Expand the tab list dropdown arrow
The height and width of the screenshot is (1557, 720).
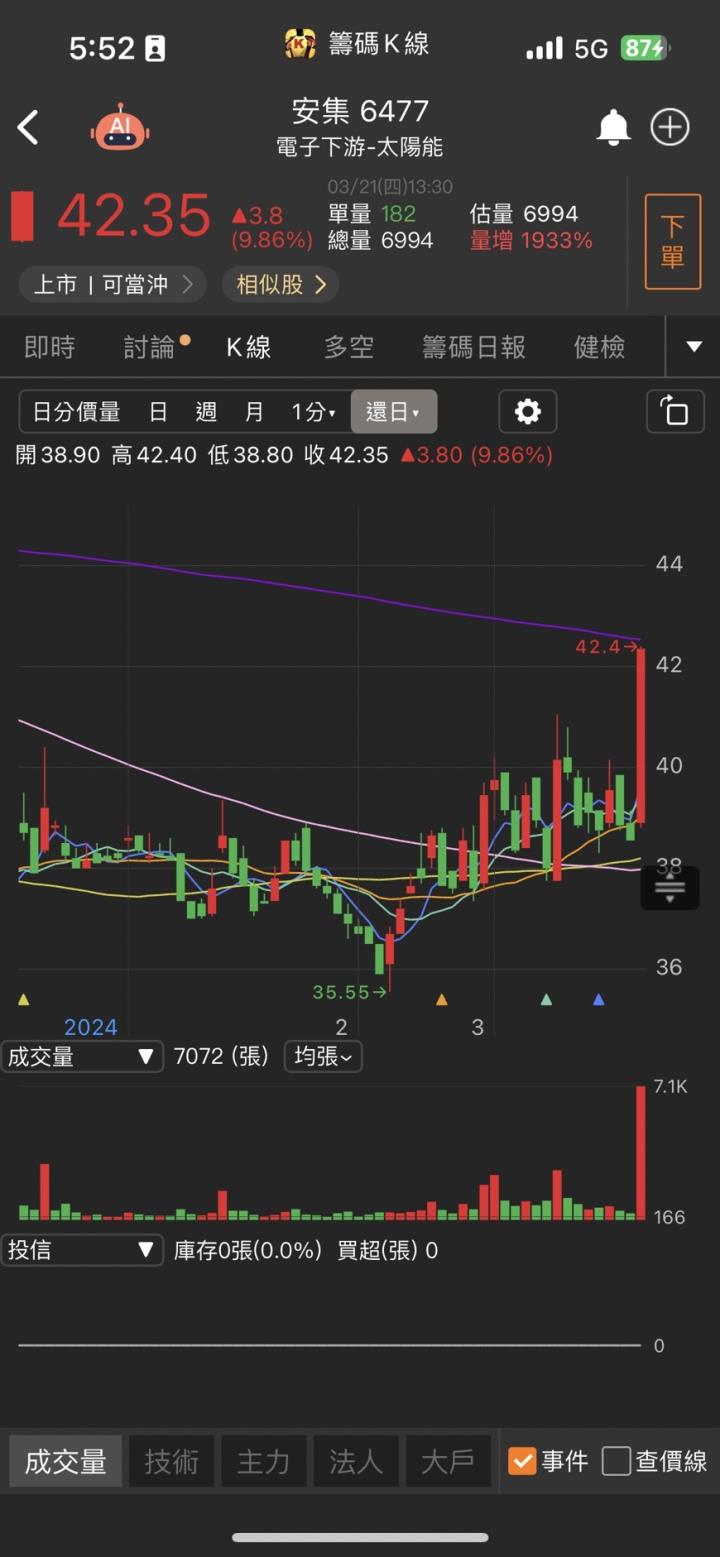point(694,347)
